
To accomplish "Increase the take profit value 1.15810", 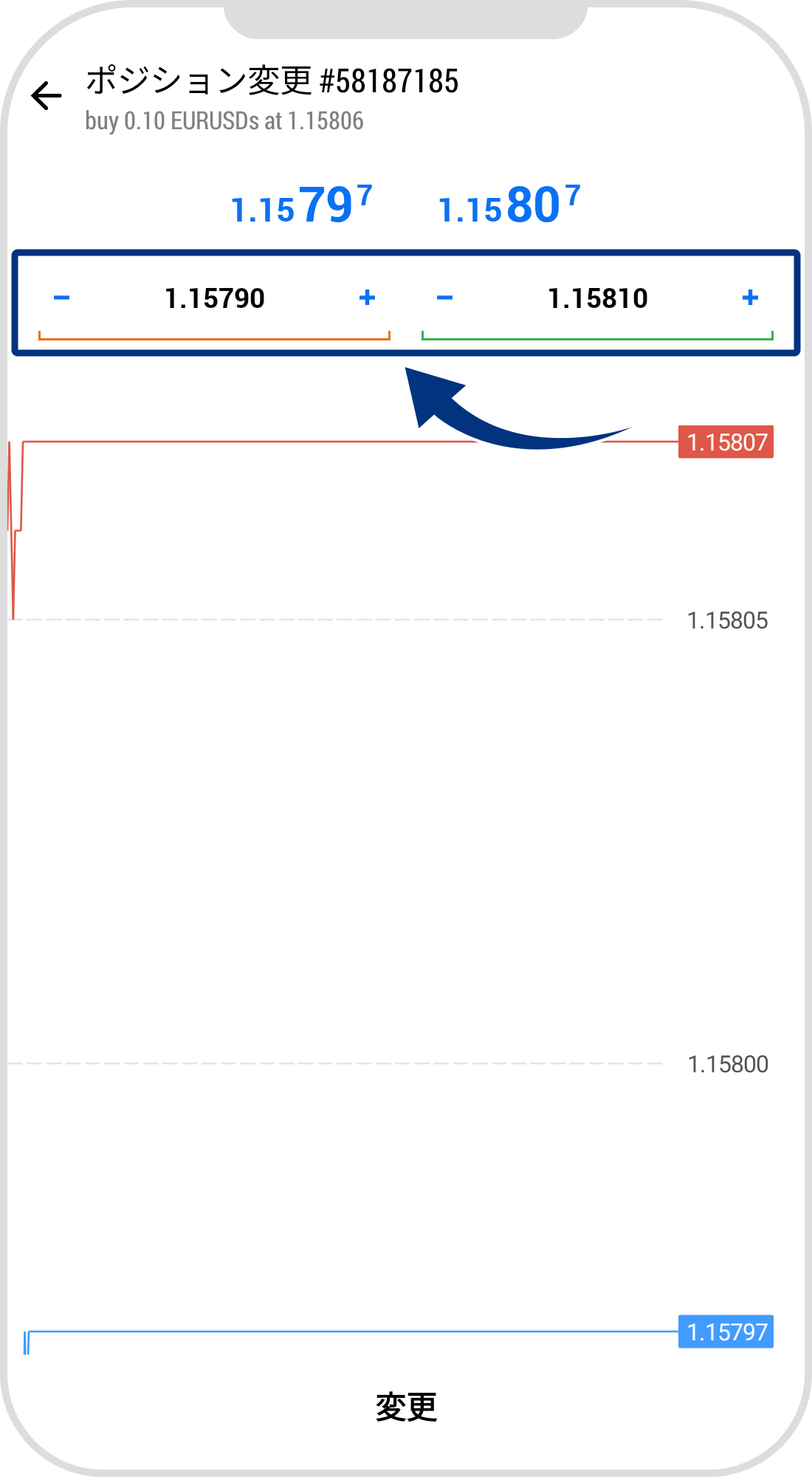I will click(750, 298).
